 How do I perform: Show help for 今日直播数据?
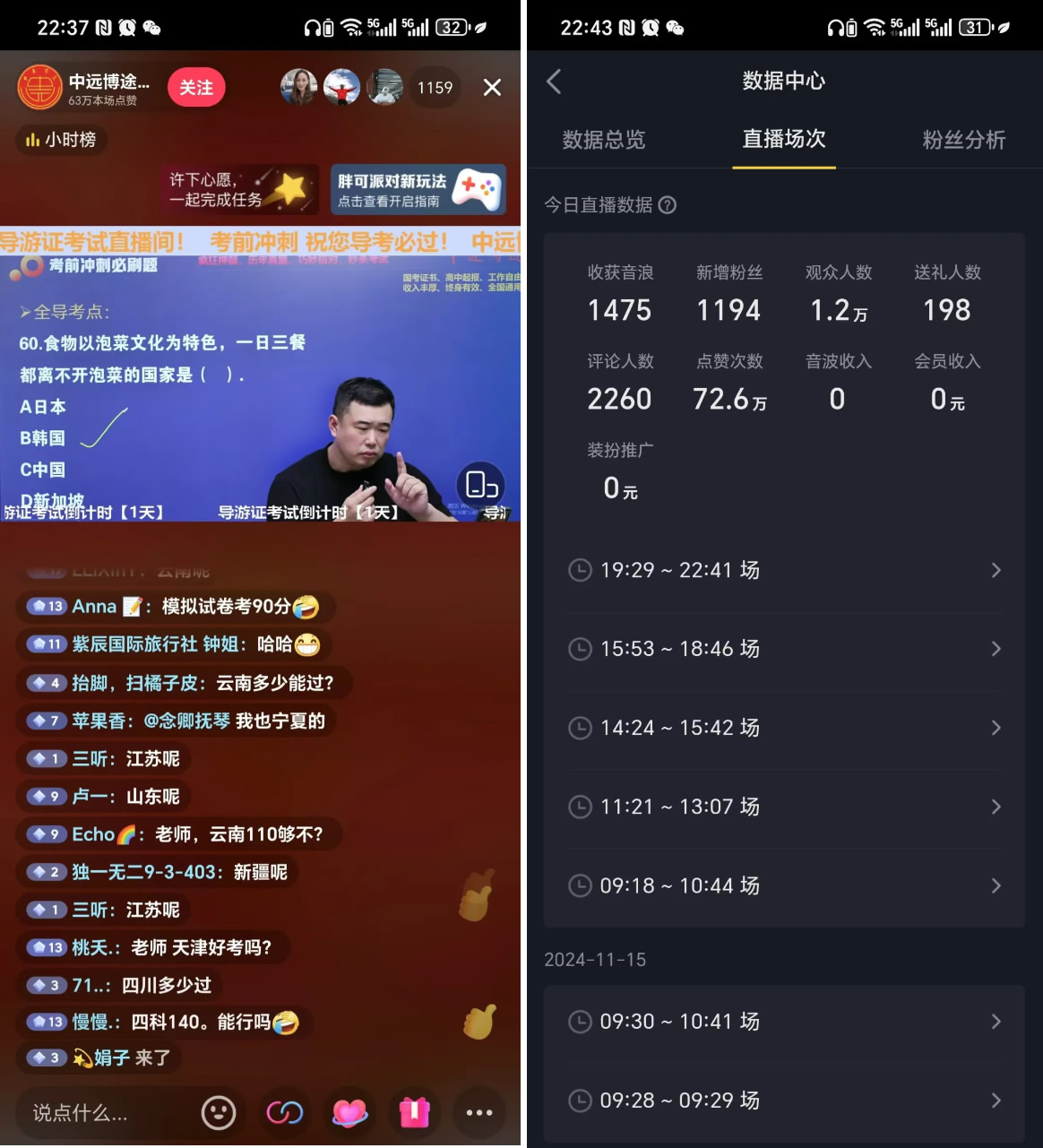(668, 205)
